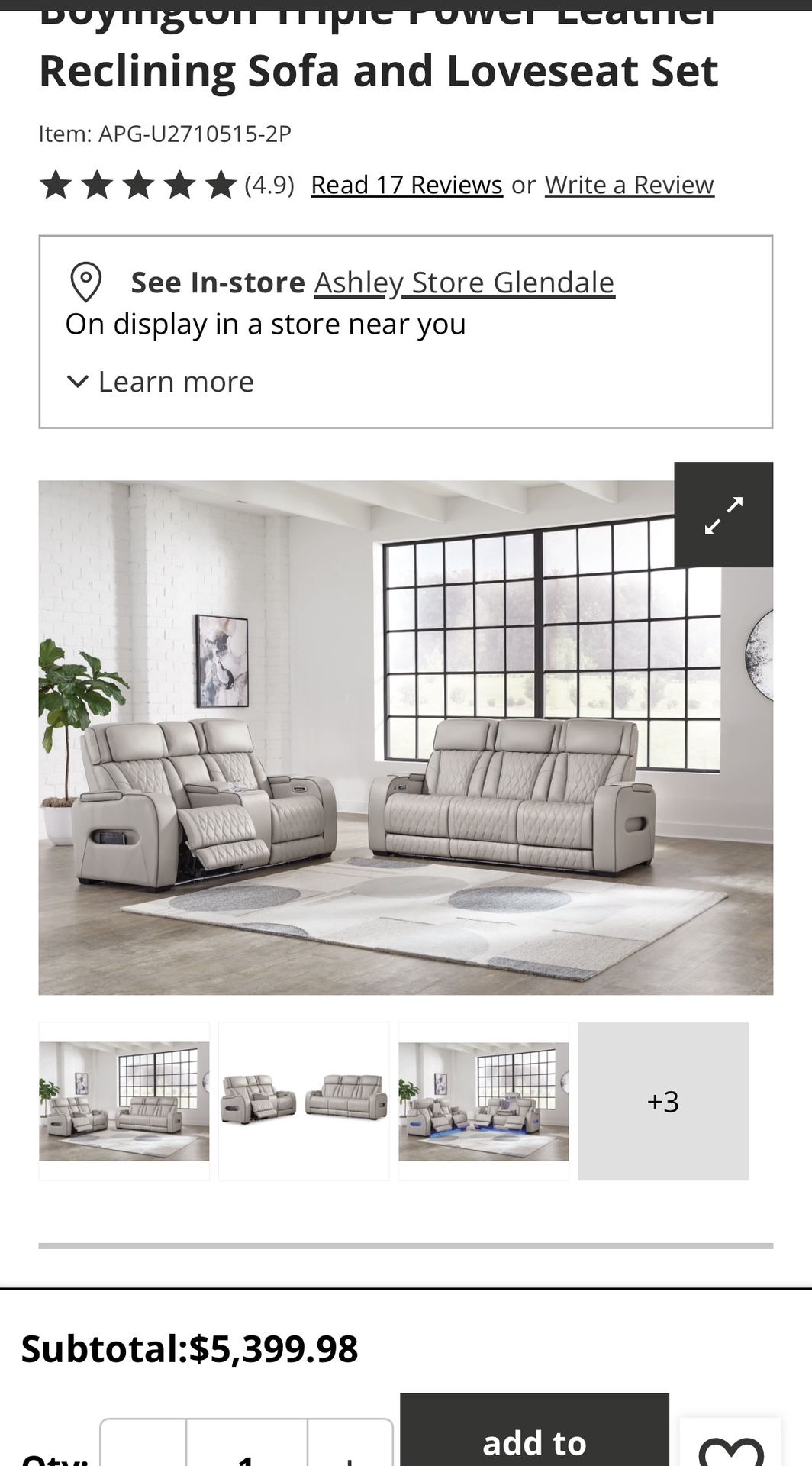Show the +3 additional photos
The height and width of the screenshot is (1466, 812).
(663, 1101)
